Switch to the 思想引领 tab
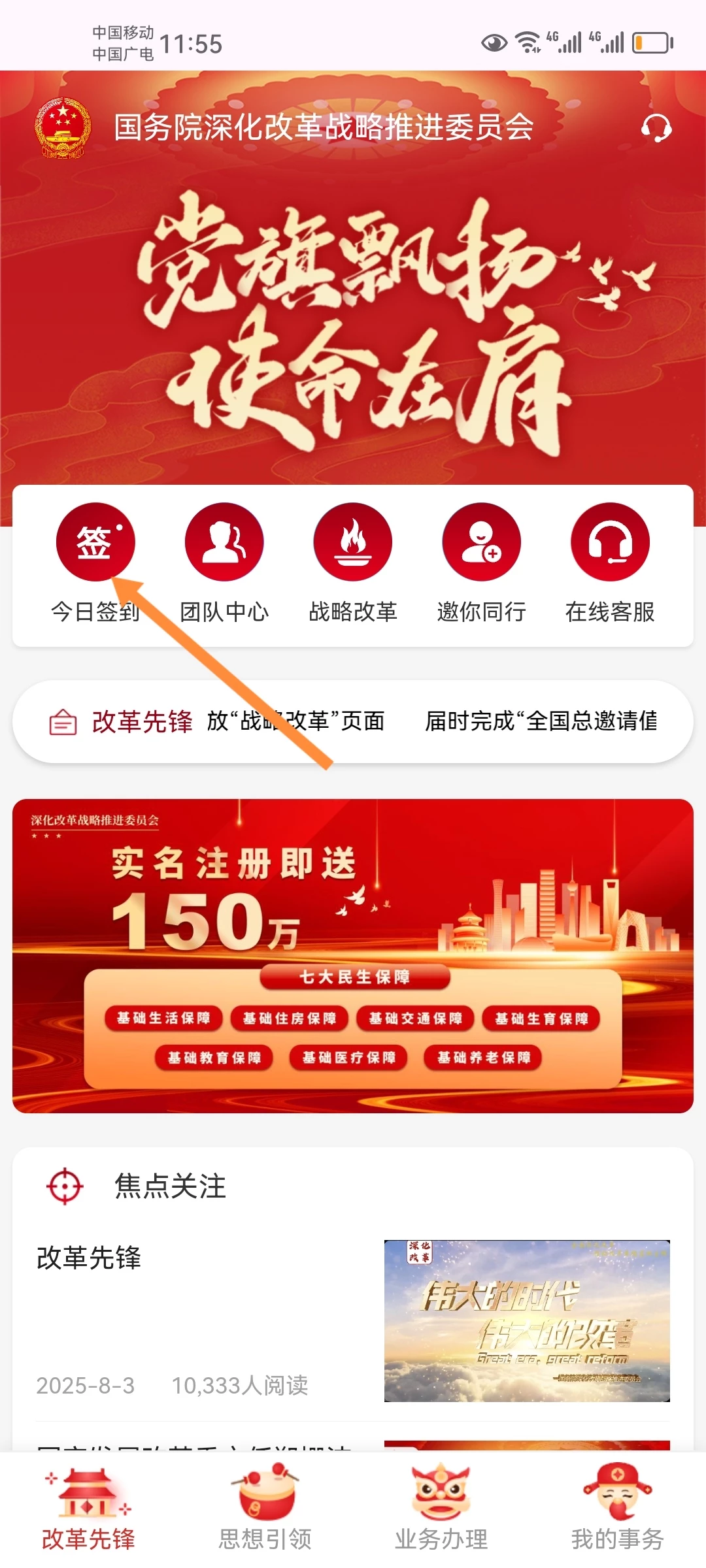The height and width of the screenshot is (1568, 706). [x=265, y=1509]
